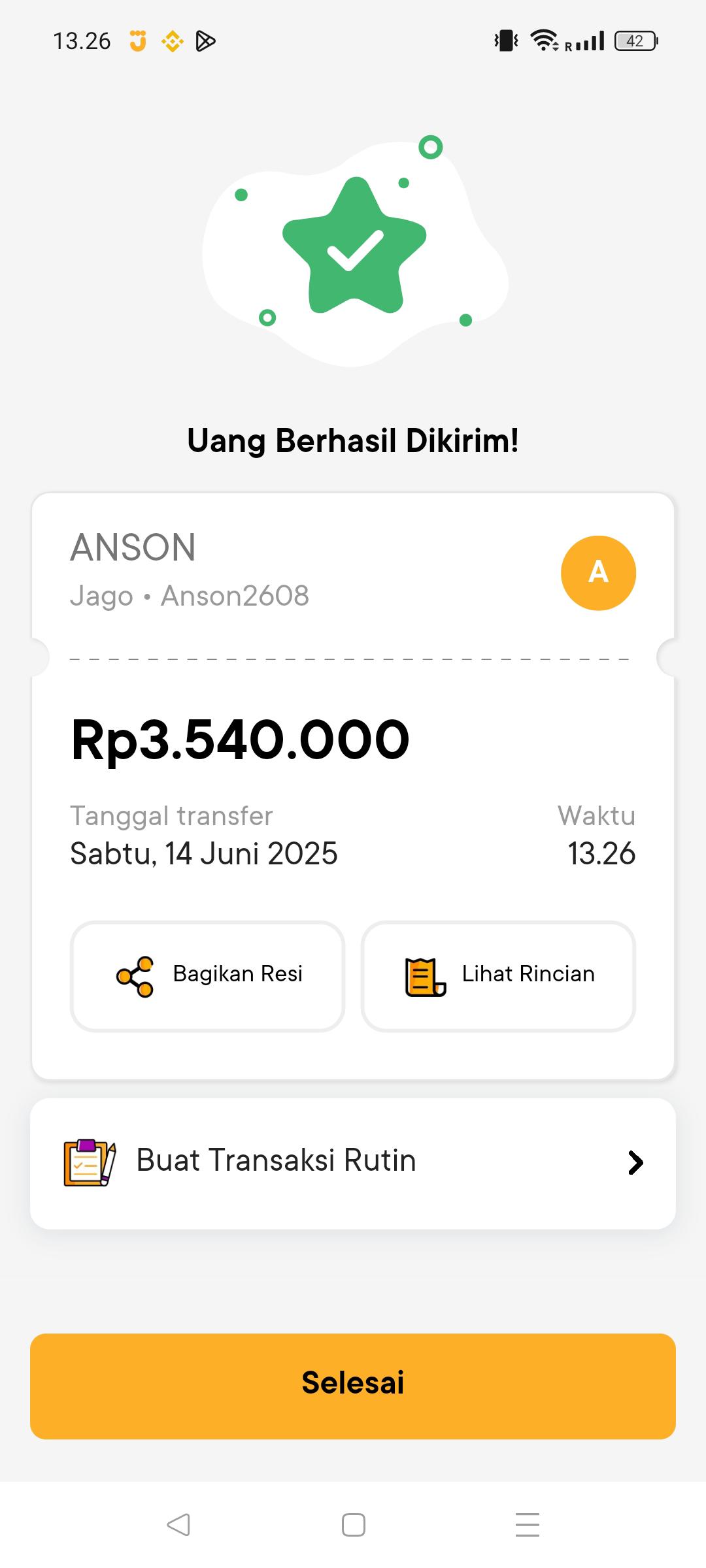Go back with the system back button
This screenshot has width=706, height=1568.
(x=178, y=1525)
